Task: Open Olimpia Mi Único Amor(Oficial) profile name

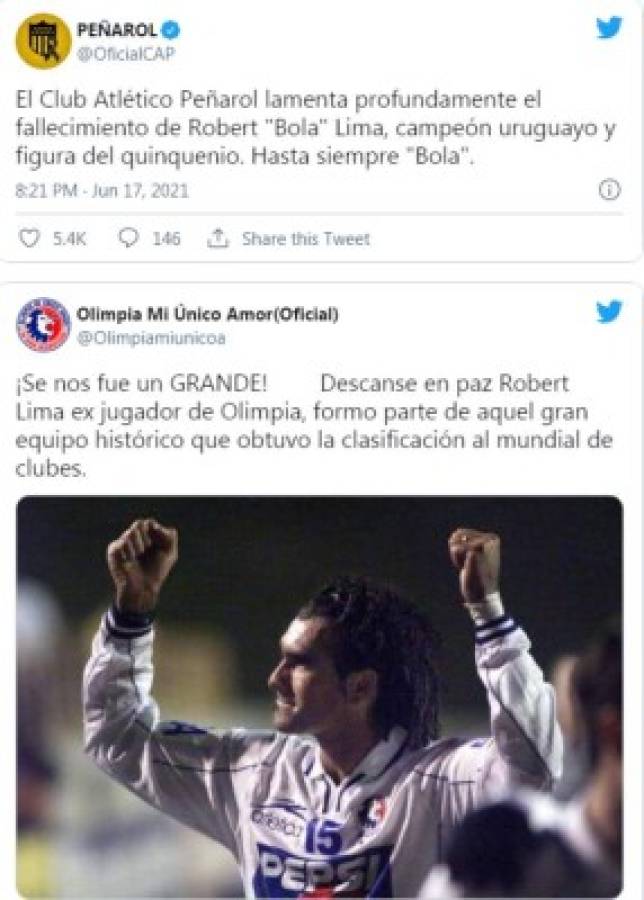Action: coord(208,314)
